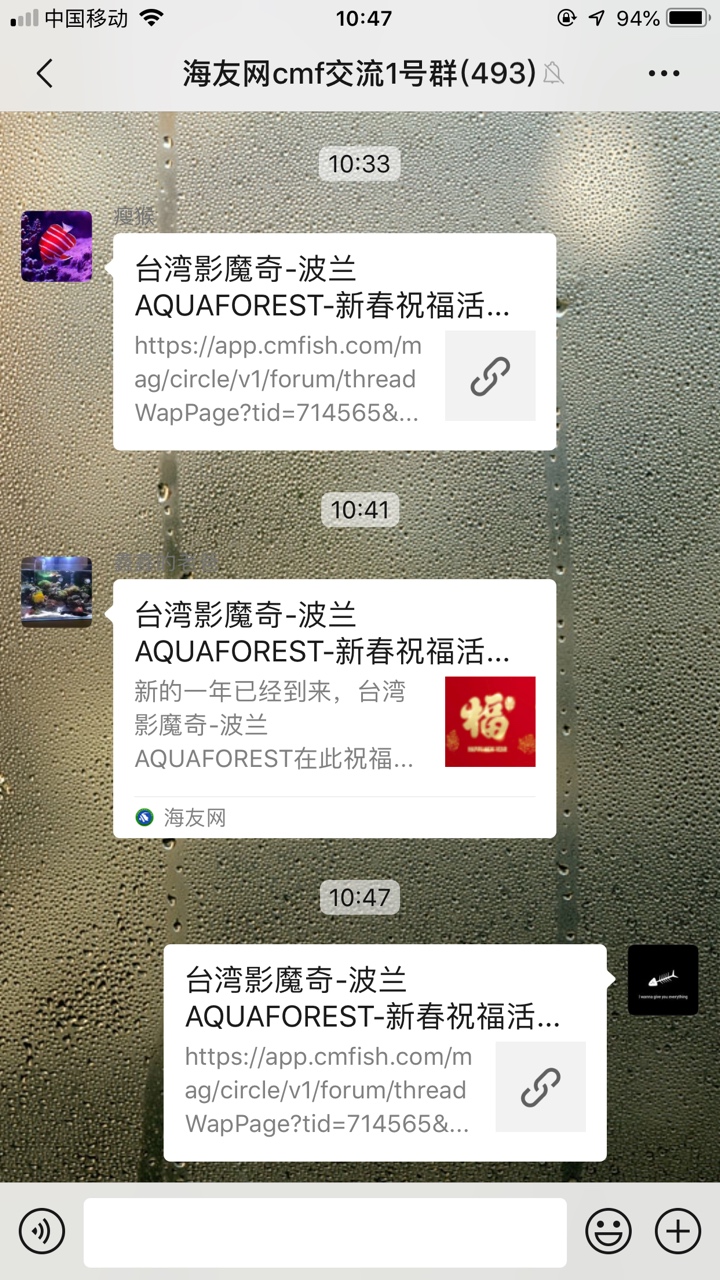Open the plus attachment menu
Screen dimensions: 720x1280
tap(678, 1231)
